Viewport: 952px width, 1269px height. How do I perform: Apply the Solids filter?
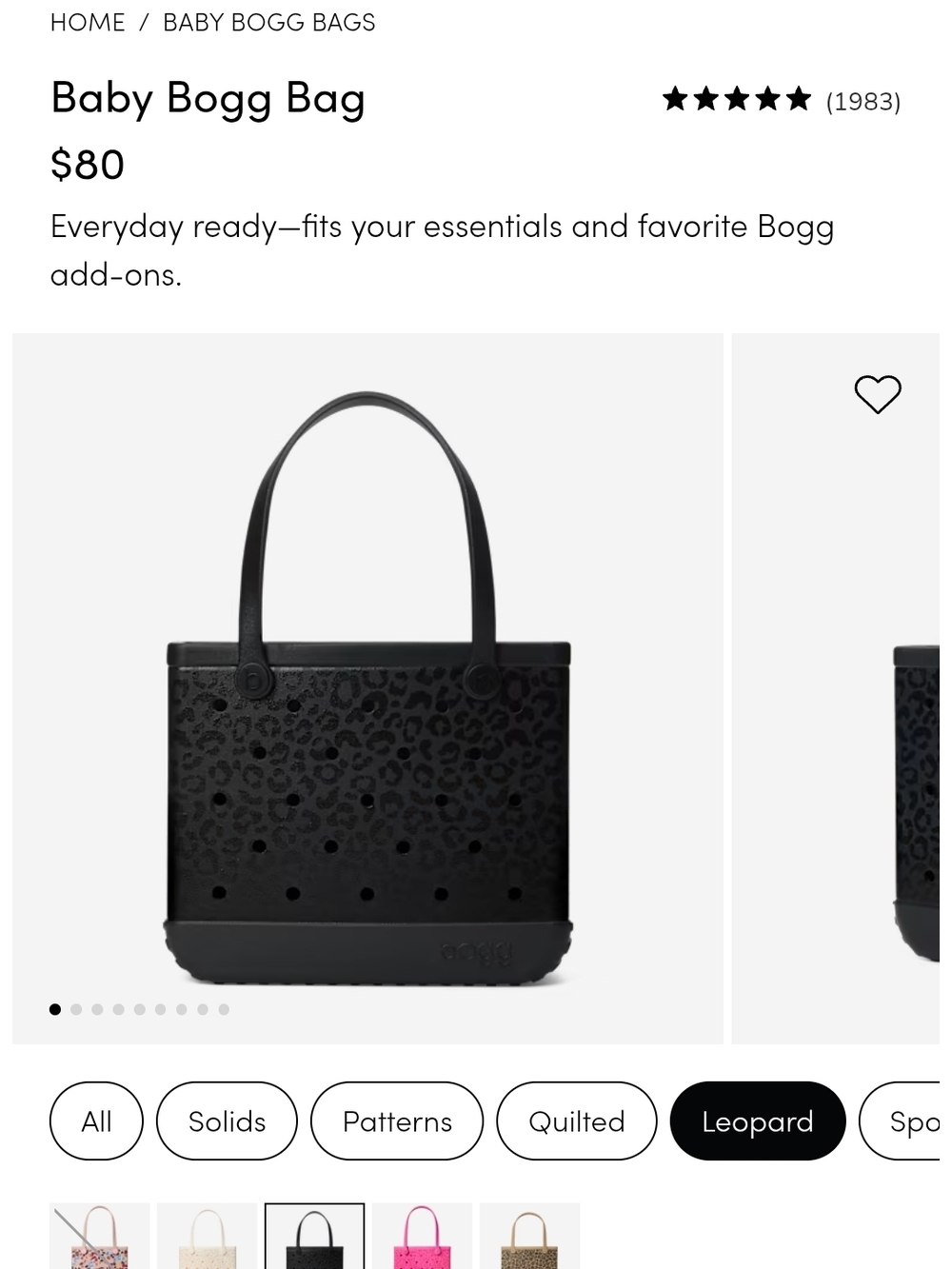click(227, 1121)
